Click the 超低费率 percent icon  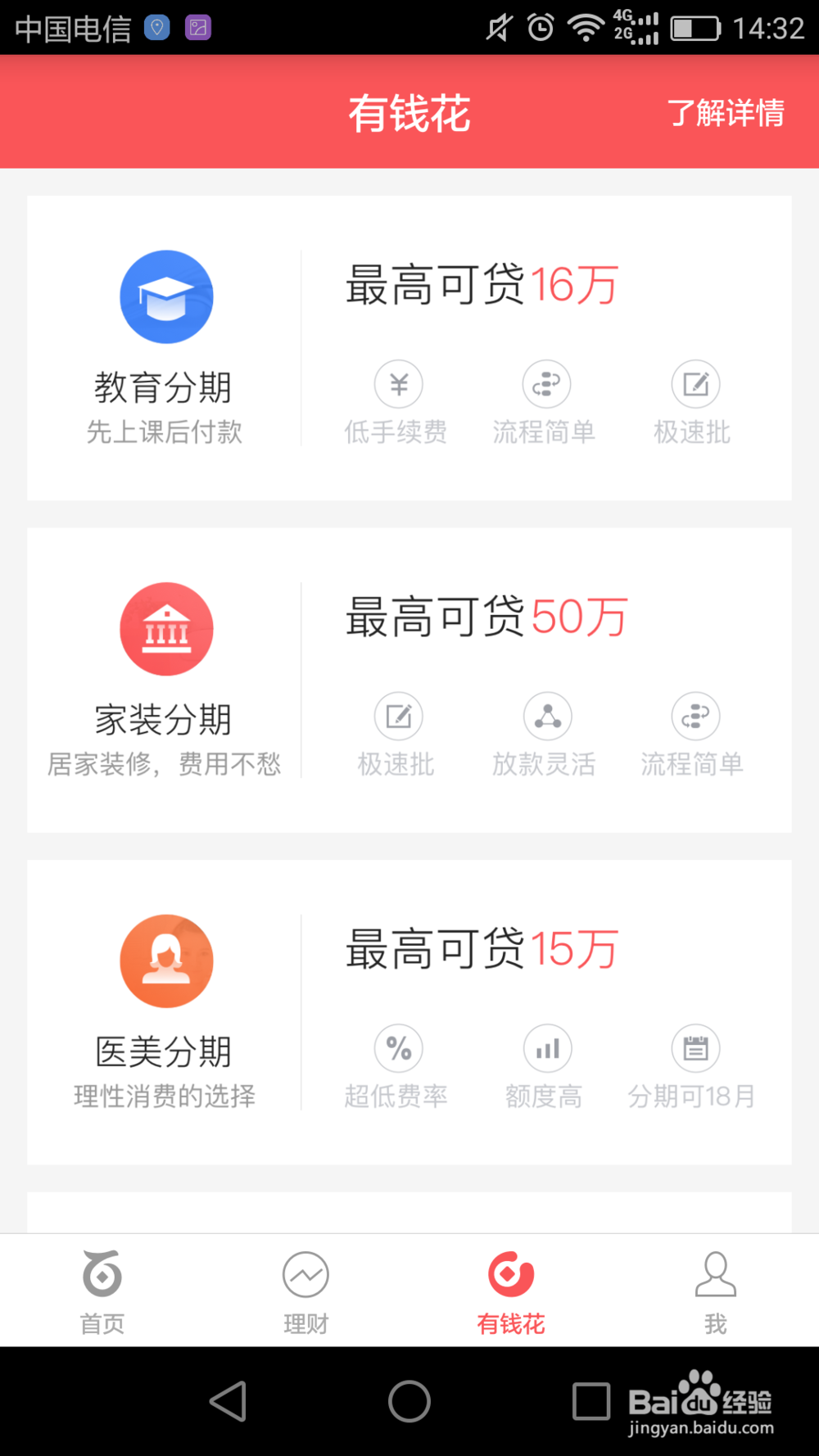tap(398, 1047)
